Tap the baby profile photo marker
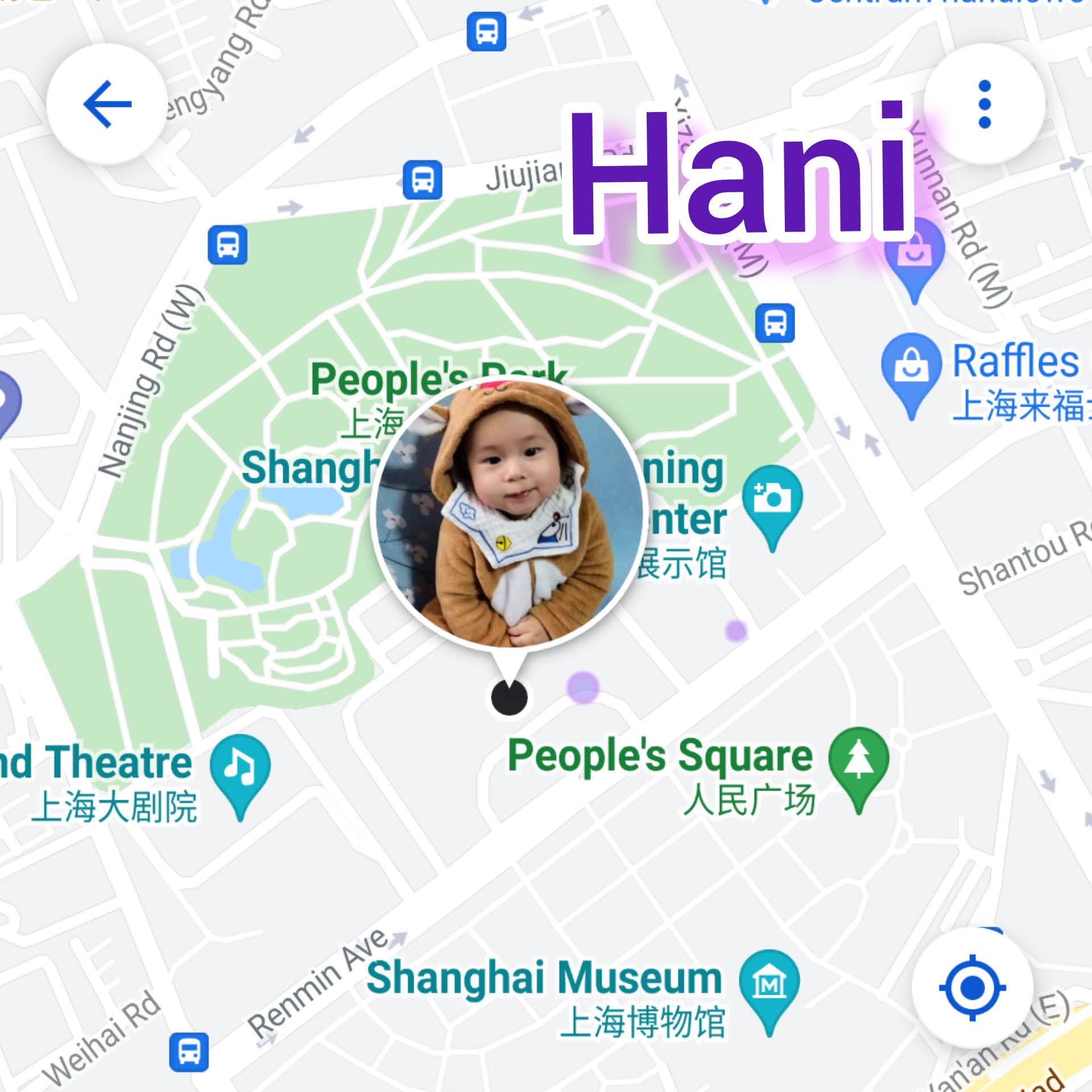This screenshot has height=1092, width=1092. click(508, 514)
